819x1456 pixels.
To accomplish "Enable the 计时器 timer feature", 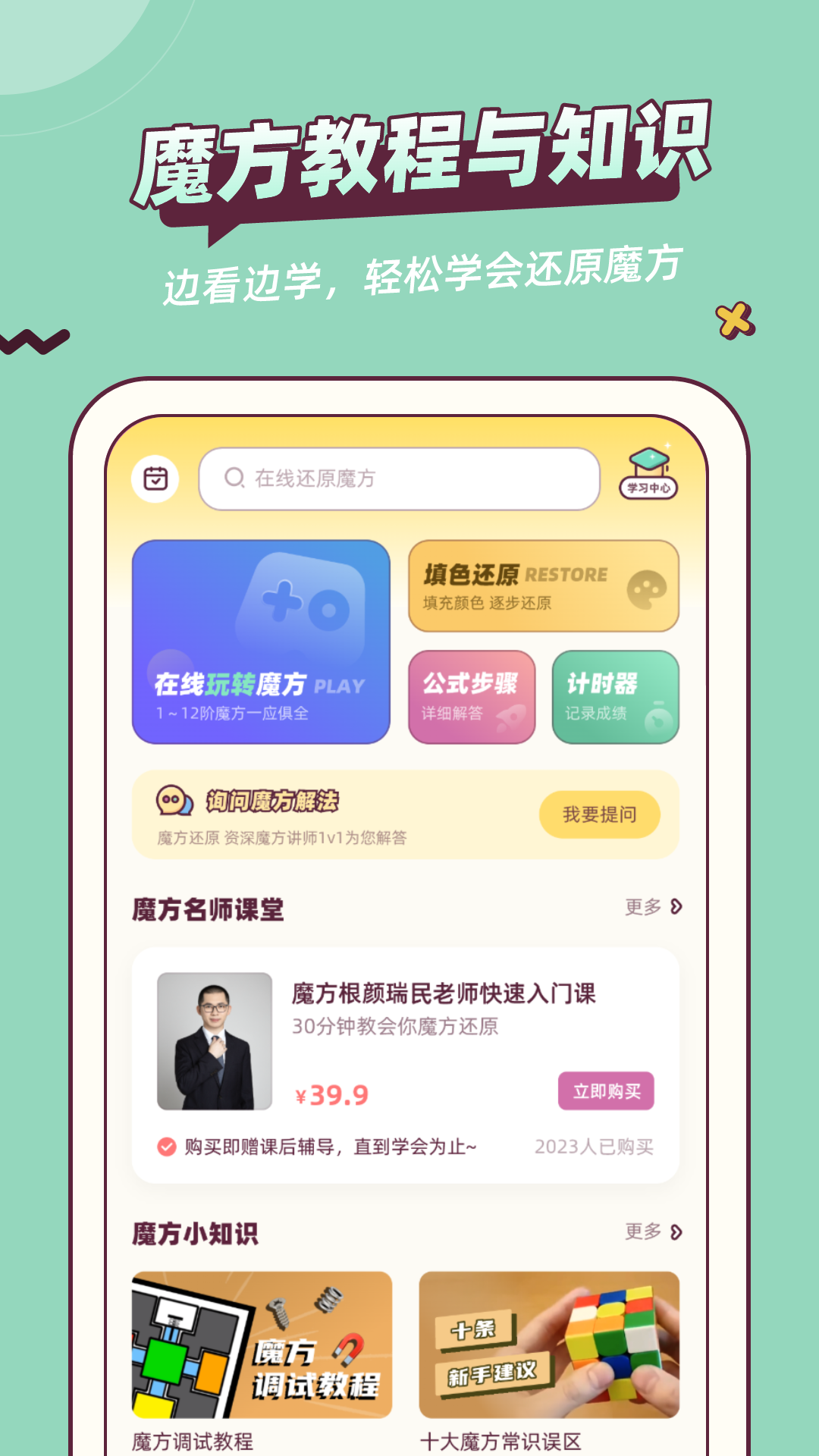I will (616, 698).
